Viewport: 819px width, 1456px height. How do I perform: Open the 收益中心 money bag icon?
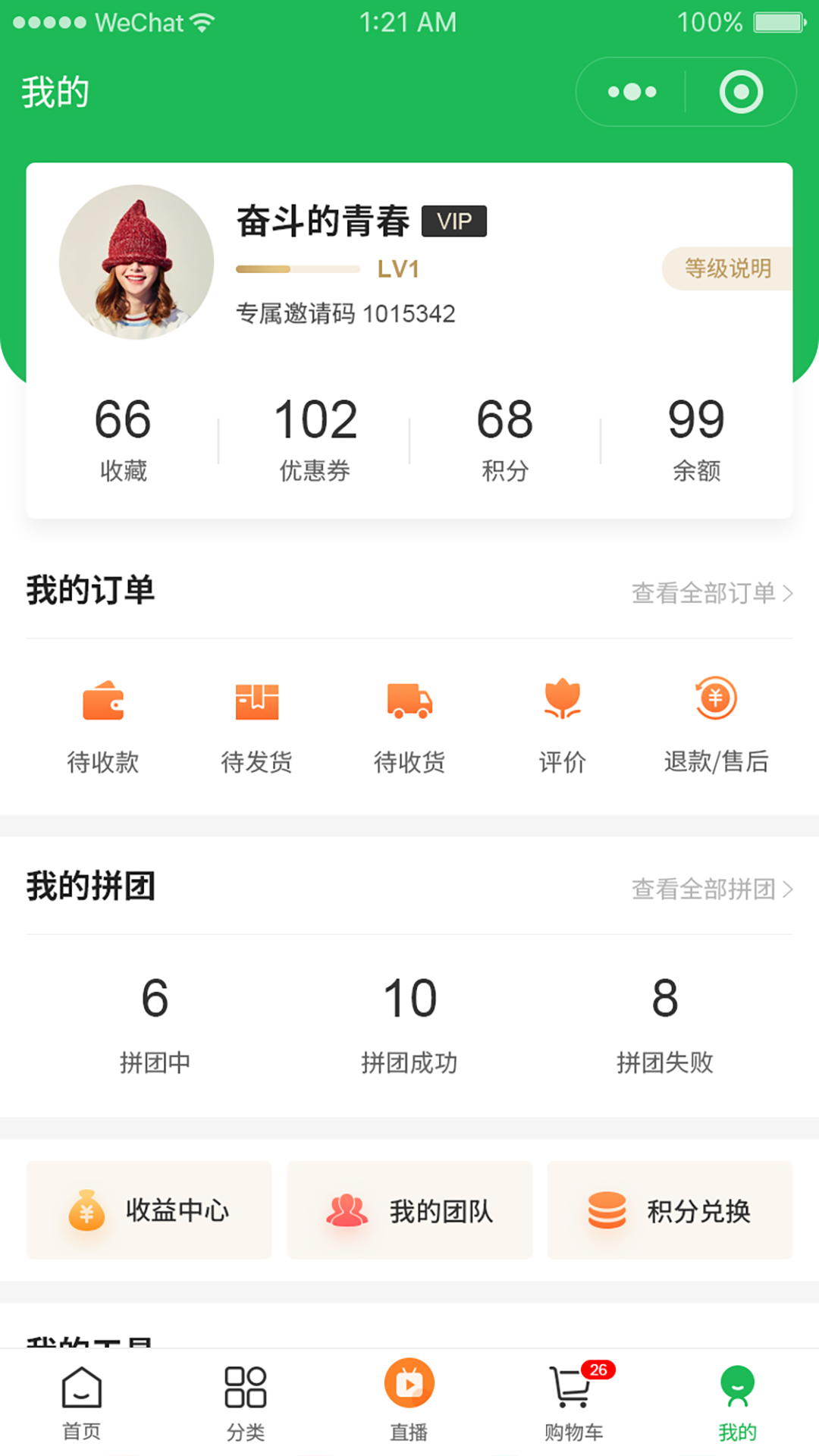coord(87,1210)
